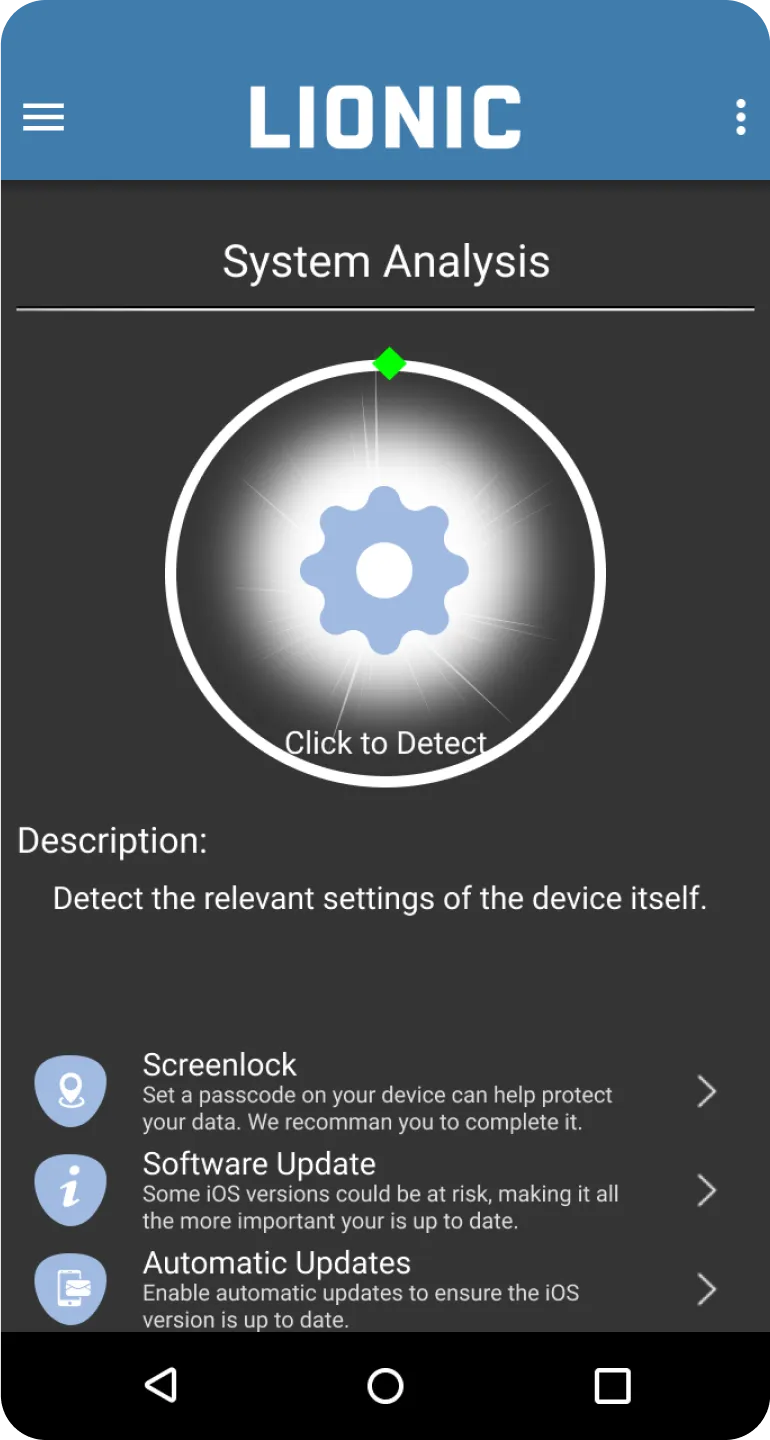Open the overflow menu
Screen dimensions: 770x1440
click(740, 117)
